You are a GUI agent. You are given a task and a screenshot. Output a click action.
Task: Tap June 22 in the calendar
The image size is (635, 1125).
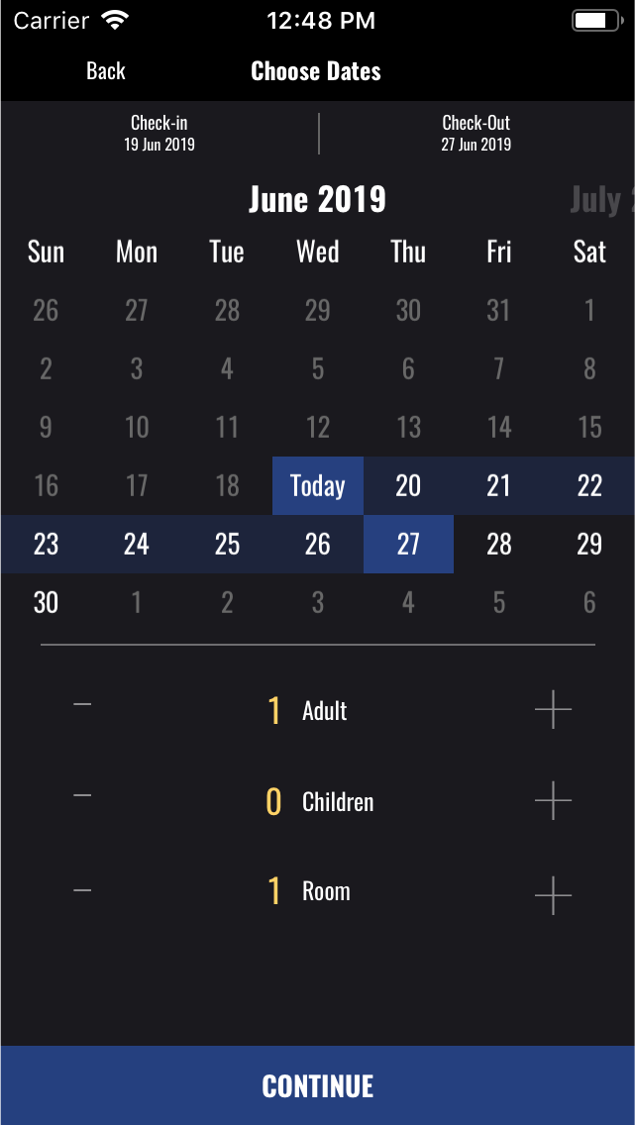(x=589, y=486)
